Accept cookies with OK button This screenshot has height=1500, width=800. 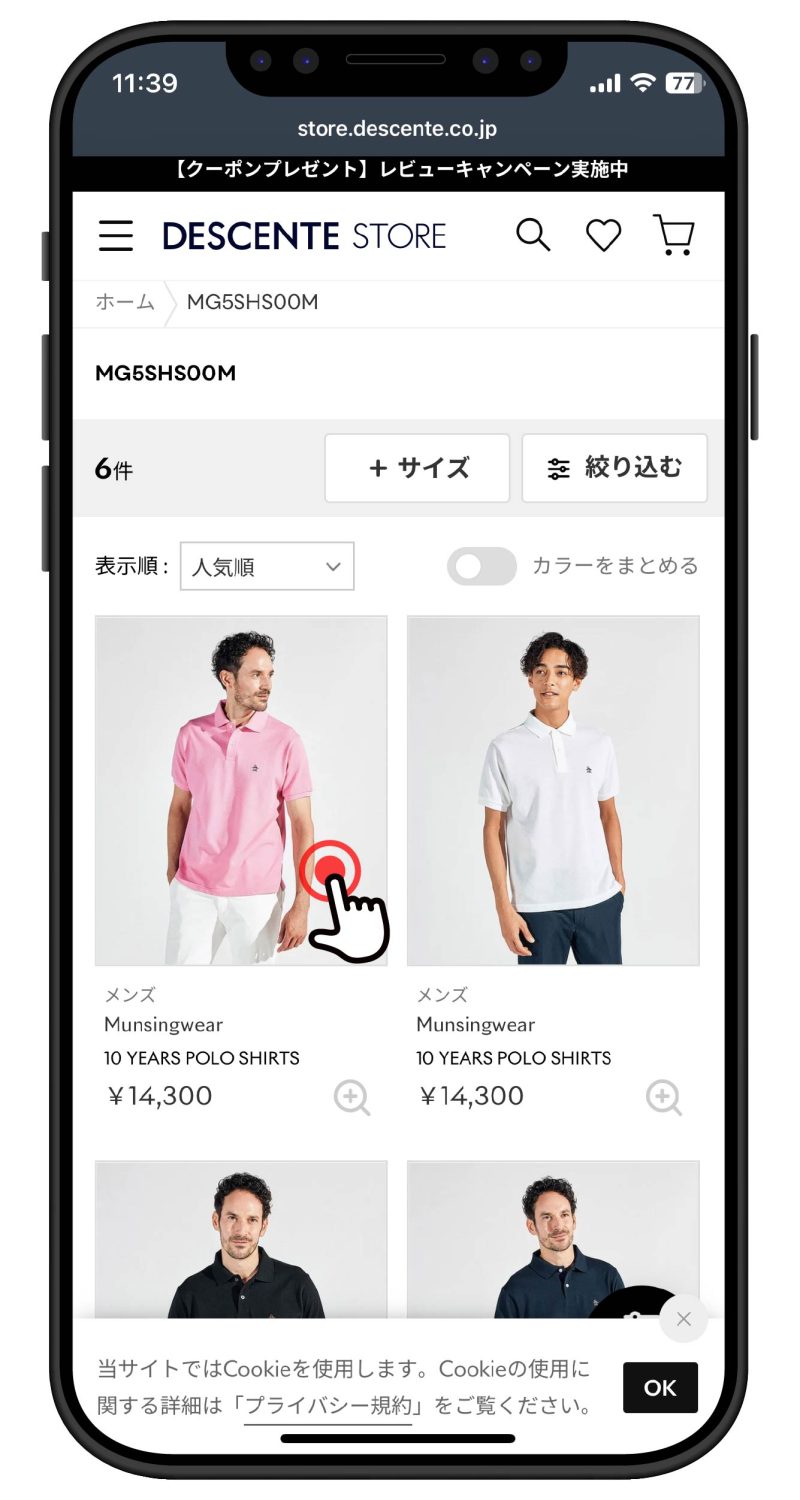pyautogui.click(x=660, y=1387)
